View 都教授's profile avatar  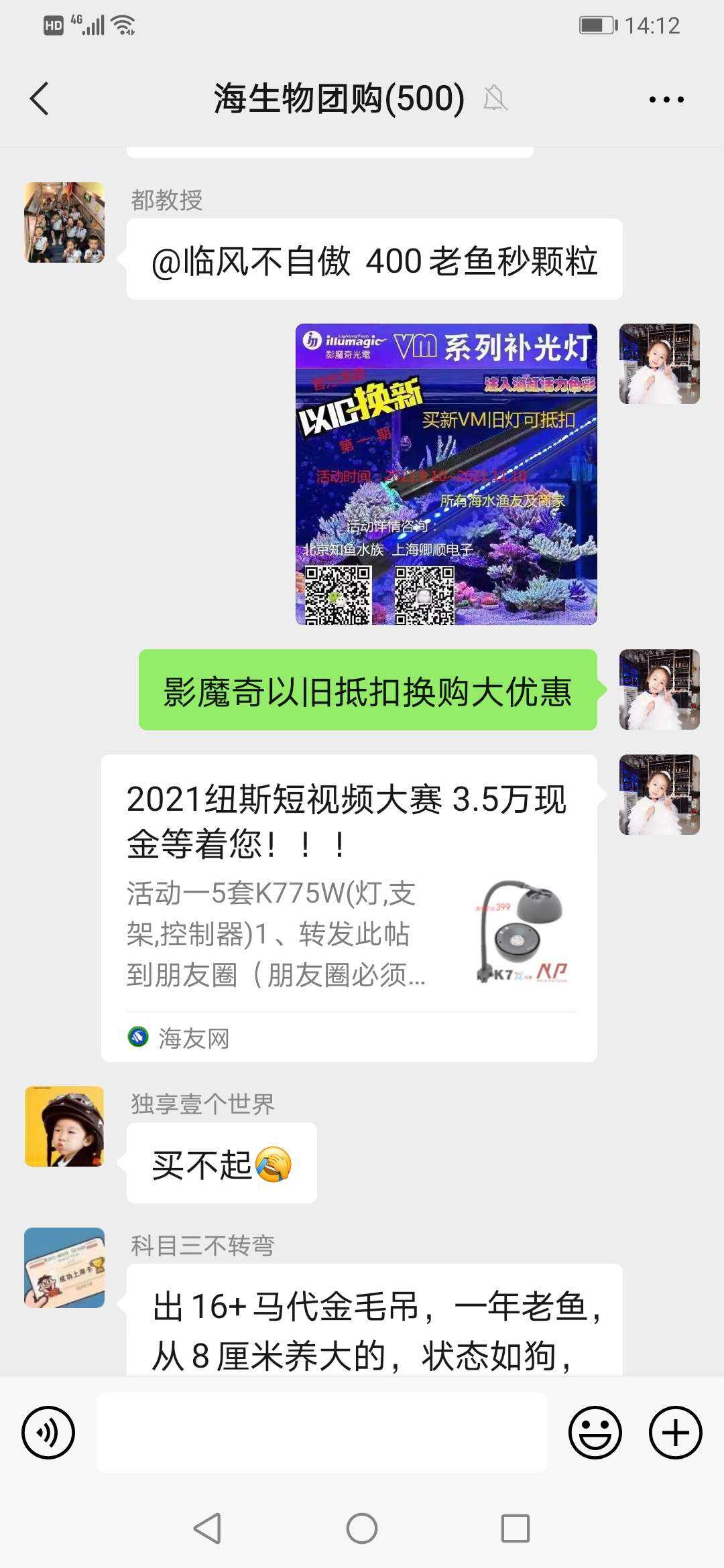pyautogui.click(x=64, y=222)
